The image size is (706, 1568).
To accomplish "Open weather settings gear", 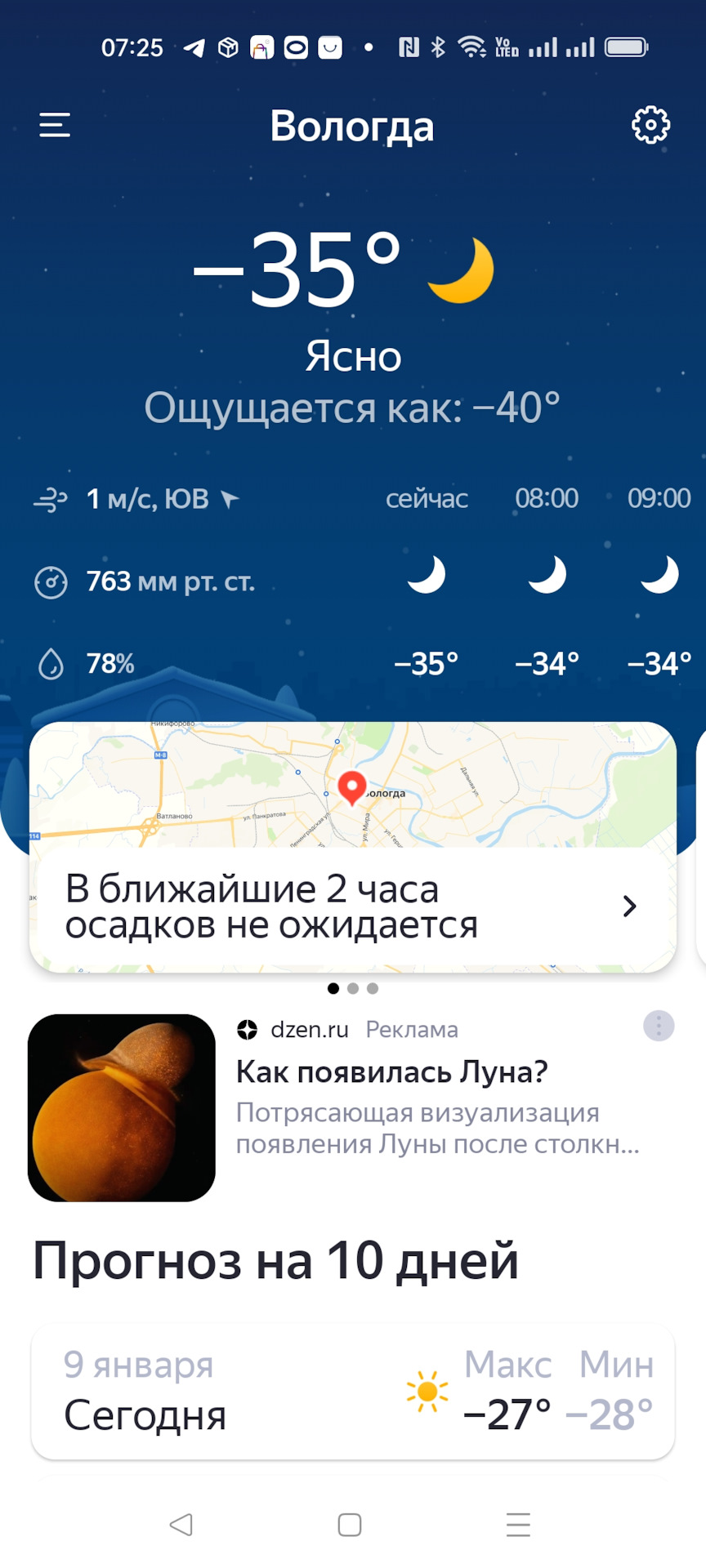I will click(650, 125).
